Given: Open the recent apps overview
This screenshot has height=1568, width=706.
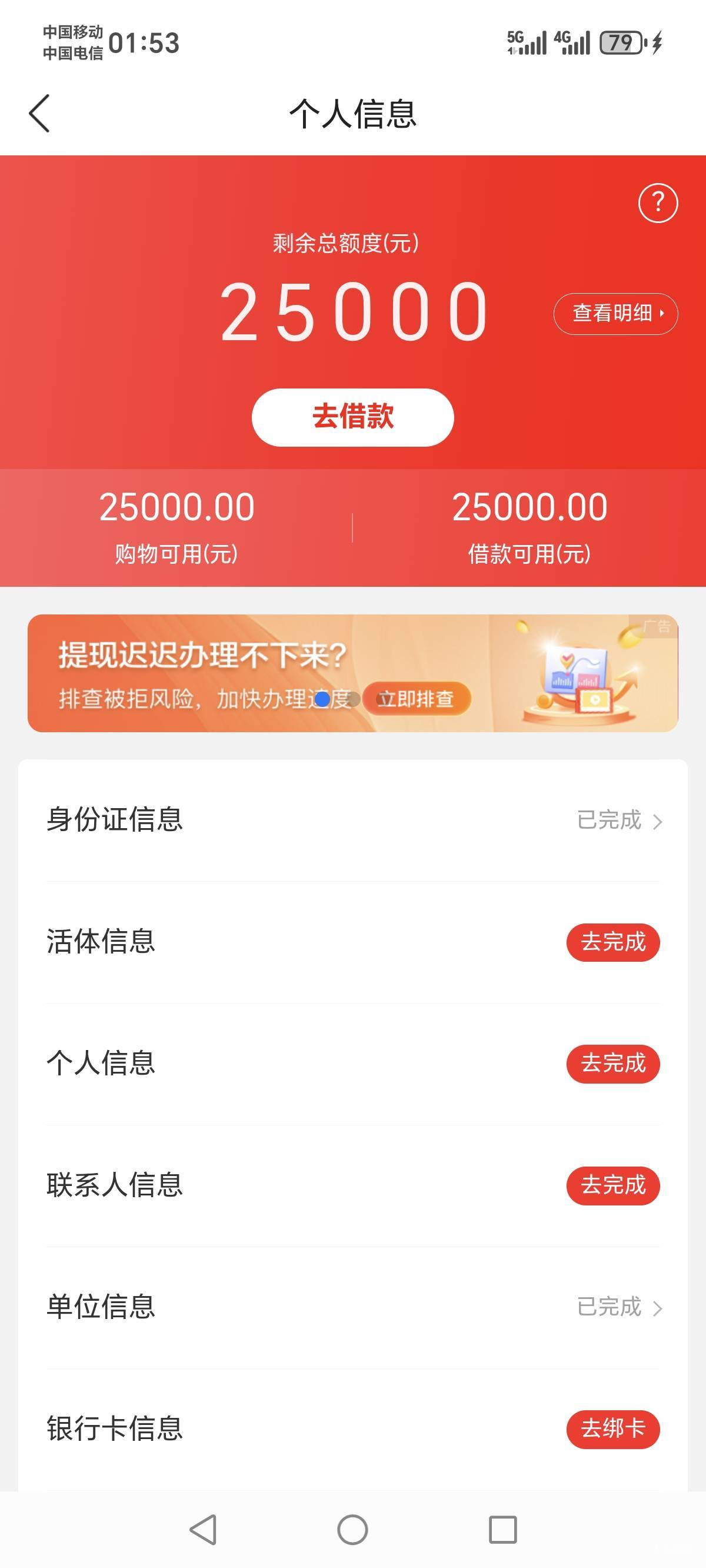Looking at the screenshot, I should click(502, 1530).
